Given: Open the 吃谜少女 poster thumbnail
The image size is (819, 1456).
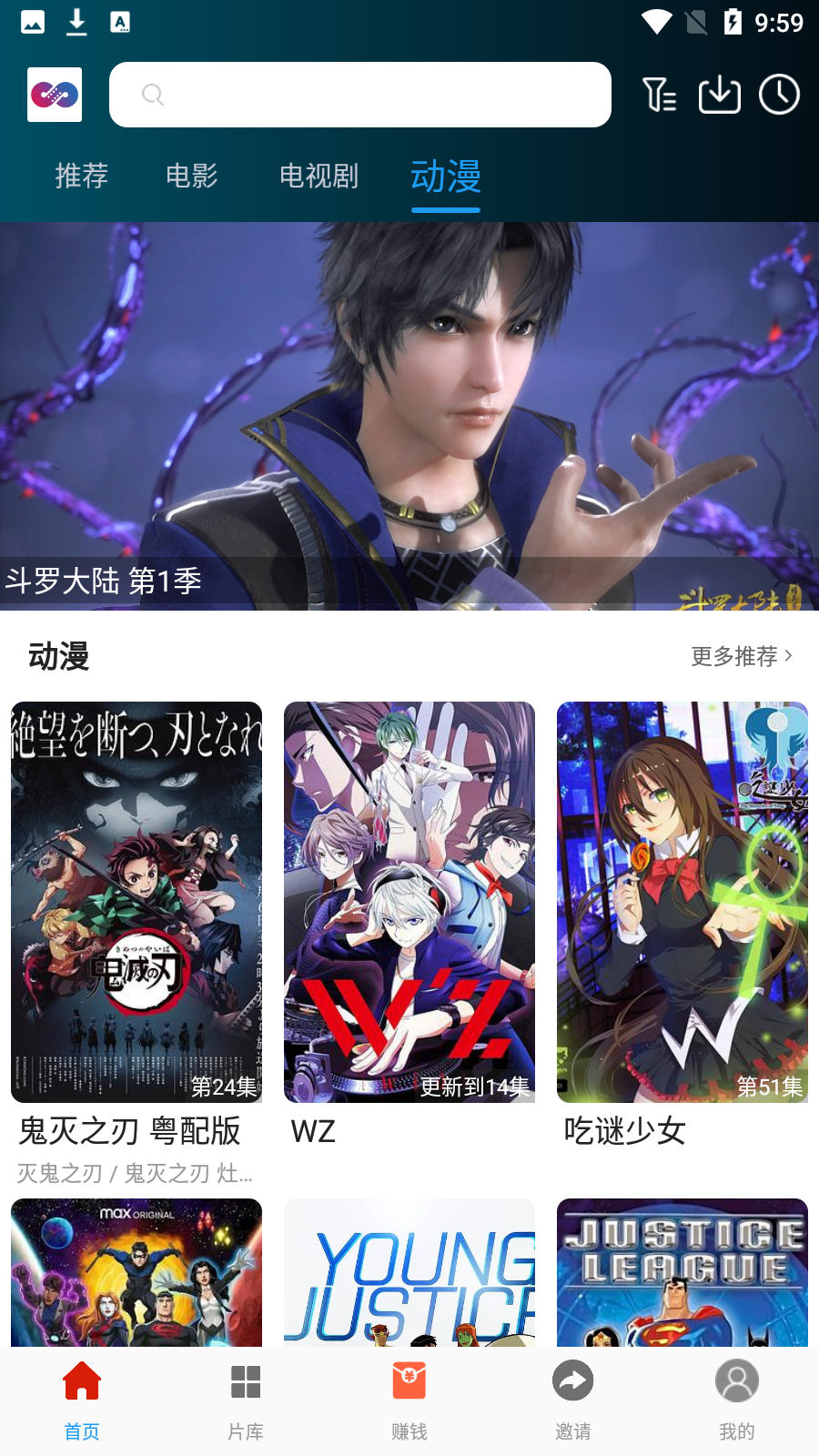Looking at the screenshot, I should [682, 901].
